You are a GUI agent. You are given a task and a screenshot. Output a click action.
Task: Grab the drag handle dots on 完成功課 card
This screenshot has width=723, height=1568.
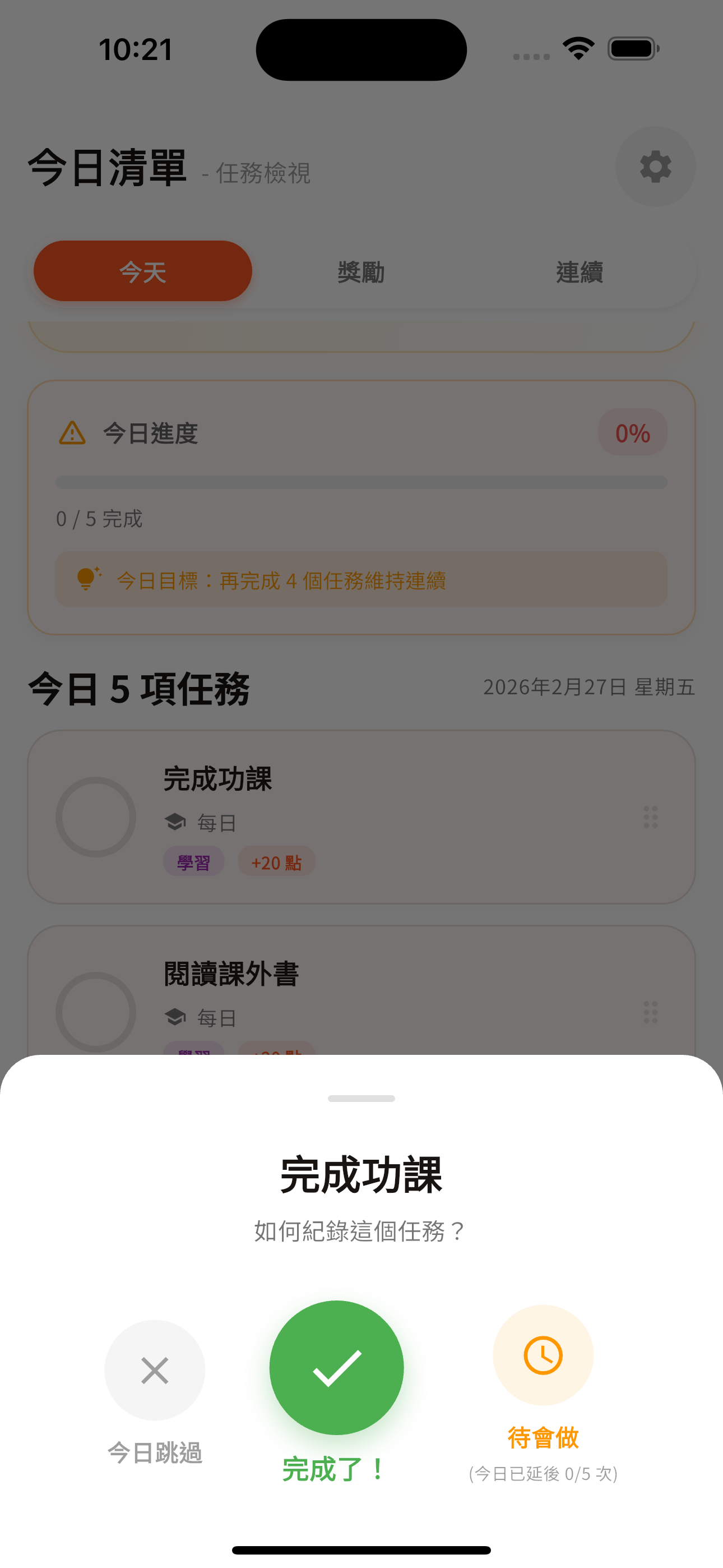pyautogui.click(x=650, y=817)
